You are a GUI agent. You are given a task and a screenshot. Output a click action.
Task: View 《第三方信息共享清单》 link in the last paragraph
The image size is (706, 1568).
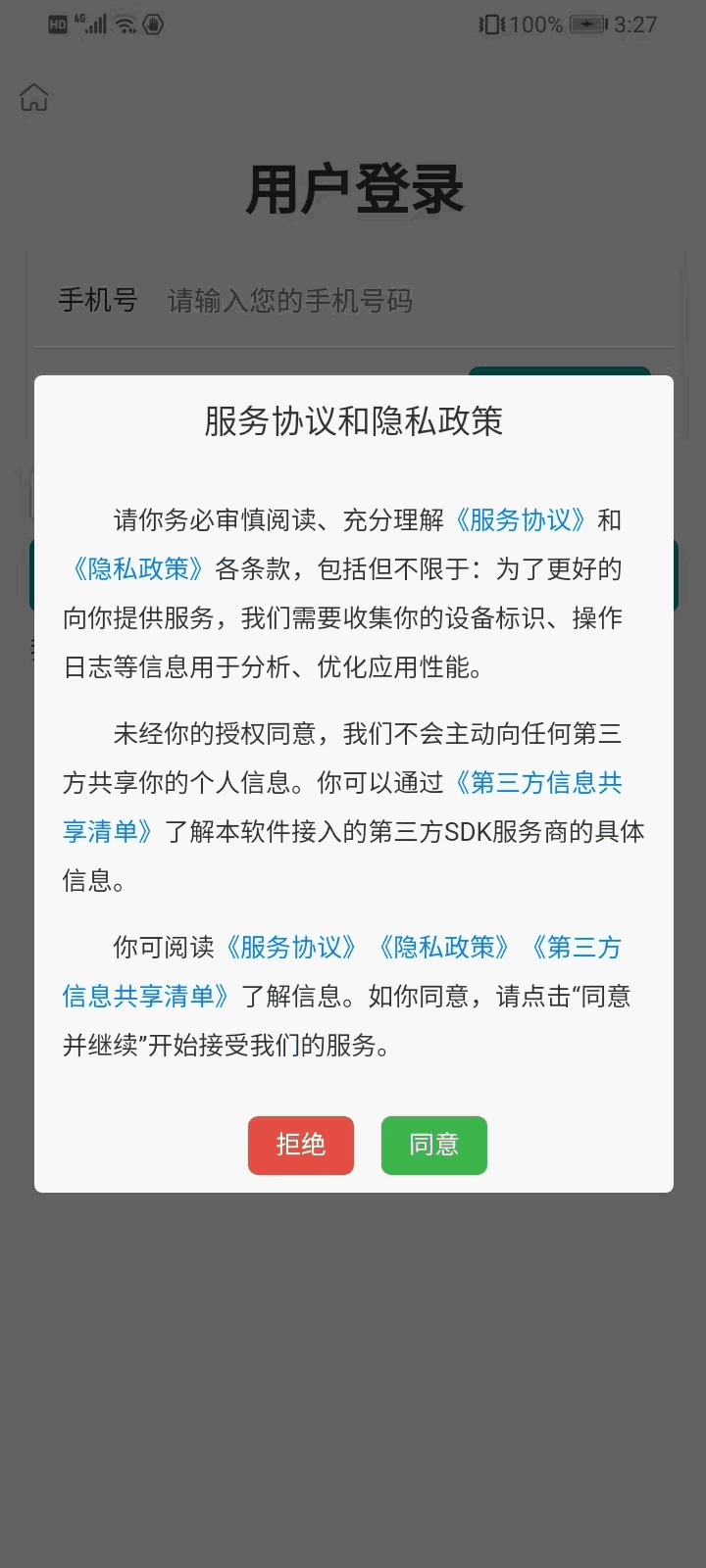[x=577, y=947]
